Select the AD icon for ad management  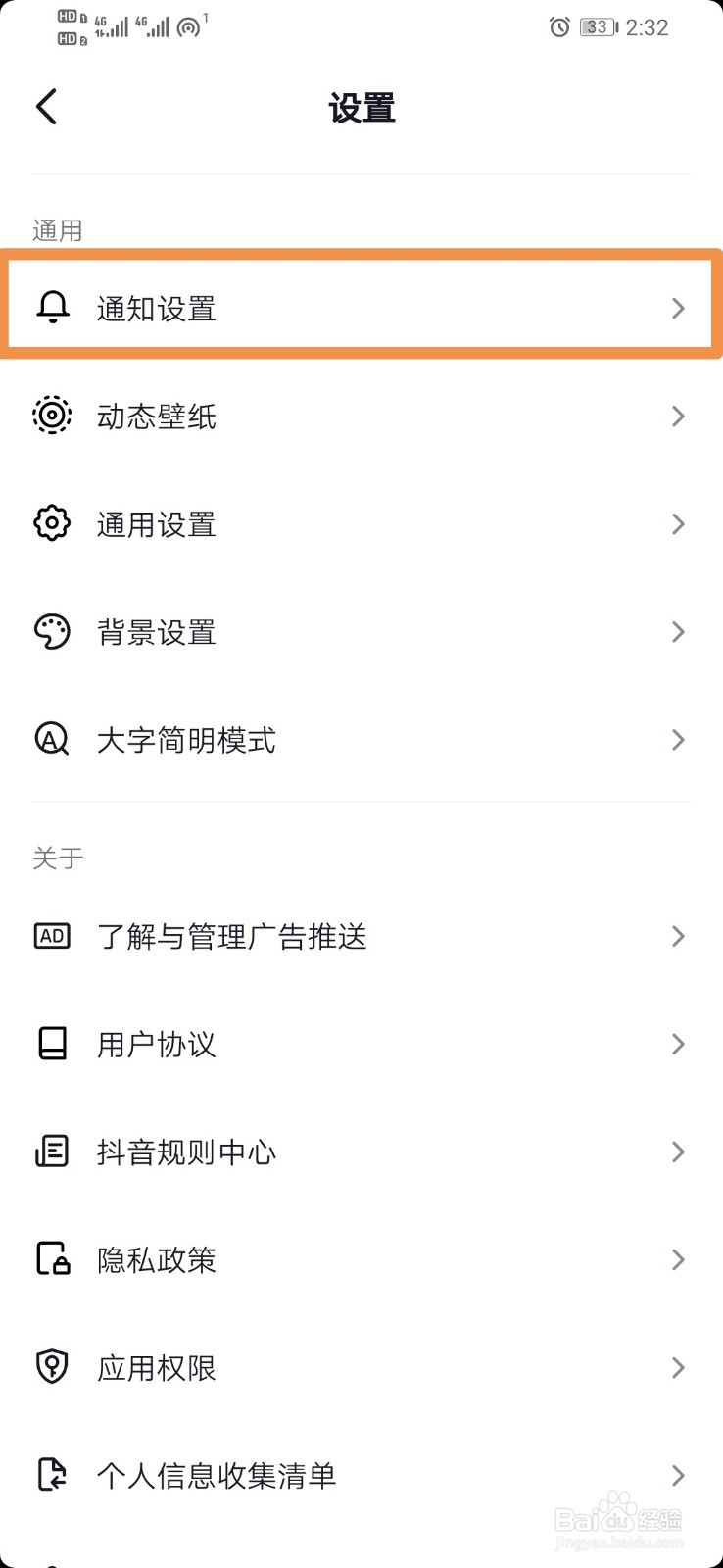click(x=52, y=936)
